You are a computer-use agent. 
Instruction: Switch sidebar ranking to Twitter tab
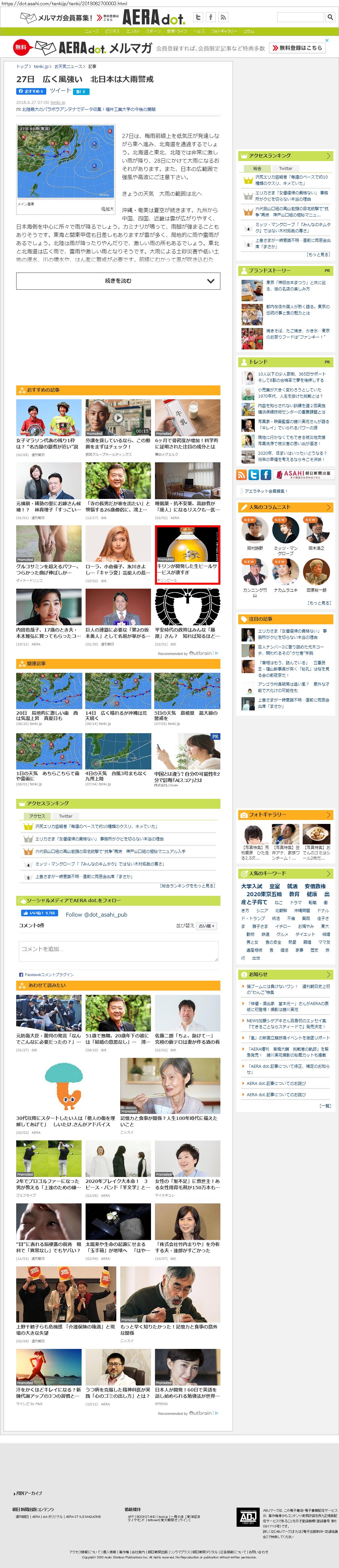point(285,168)
